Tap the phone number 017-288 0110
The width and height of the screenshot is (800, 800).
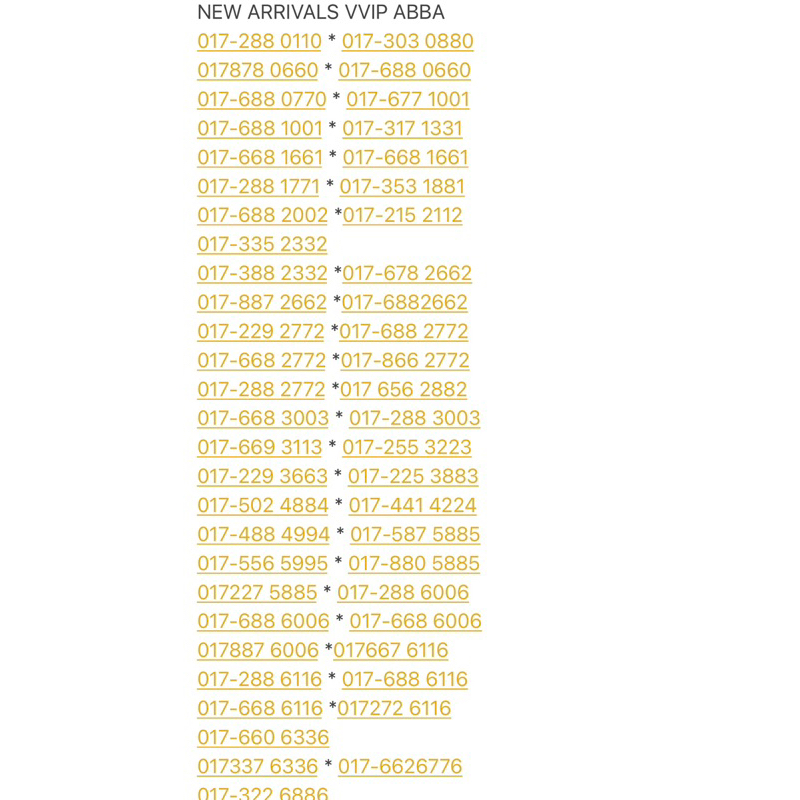click(x=259, y=41)
